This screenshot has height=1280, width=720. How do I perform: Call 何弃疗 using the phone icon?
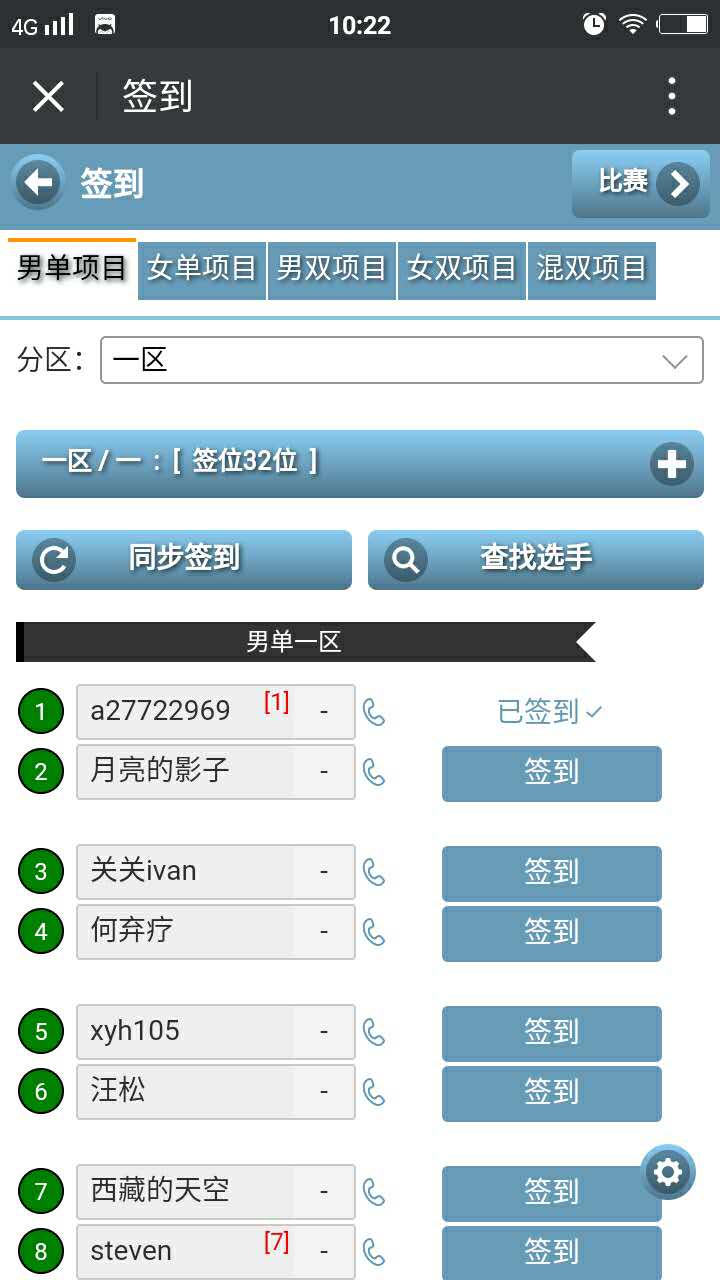point(374,932)
